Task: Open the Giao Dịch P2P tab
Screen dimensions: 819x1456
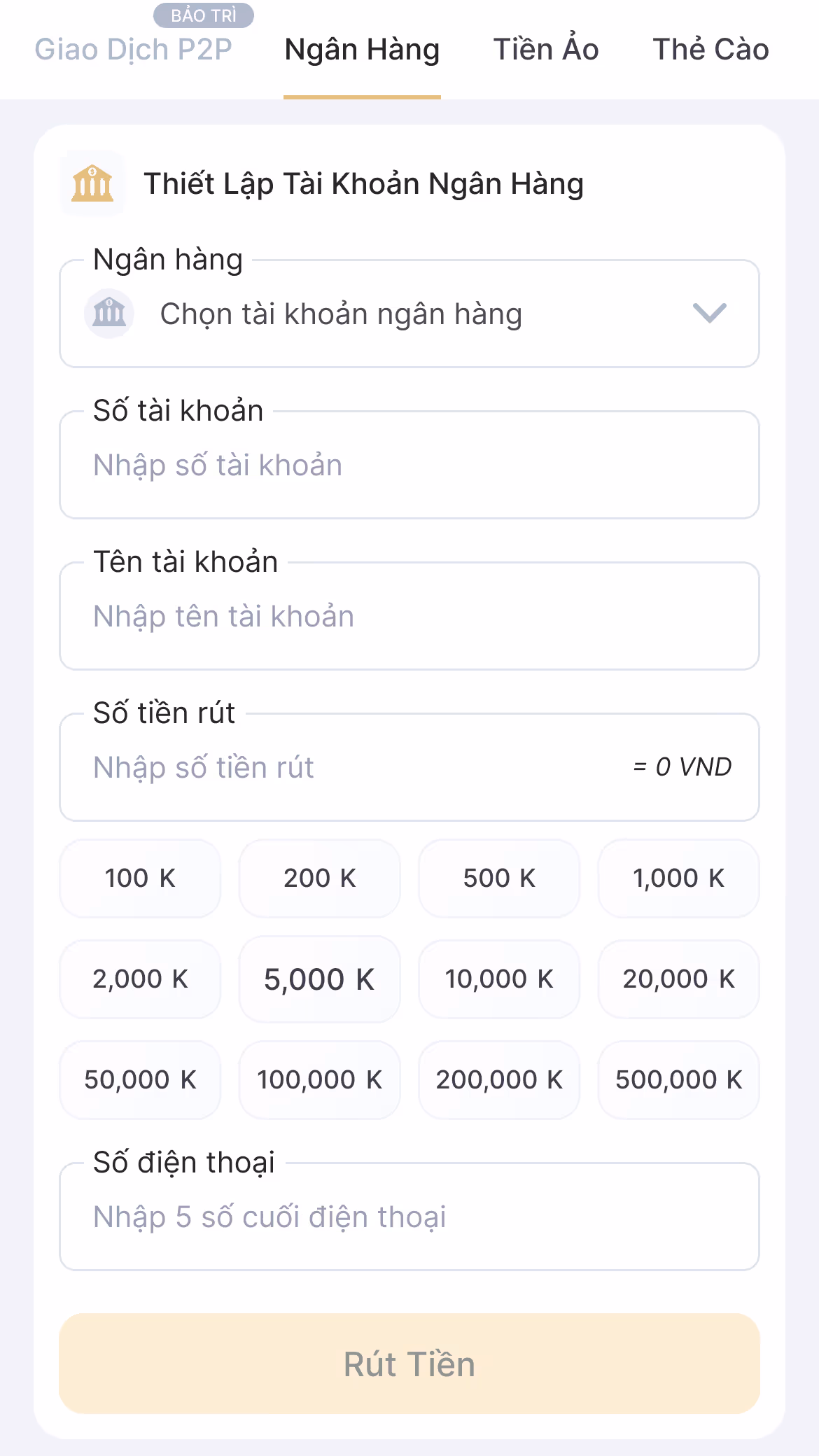Action: (x=134, y=50)
